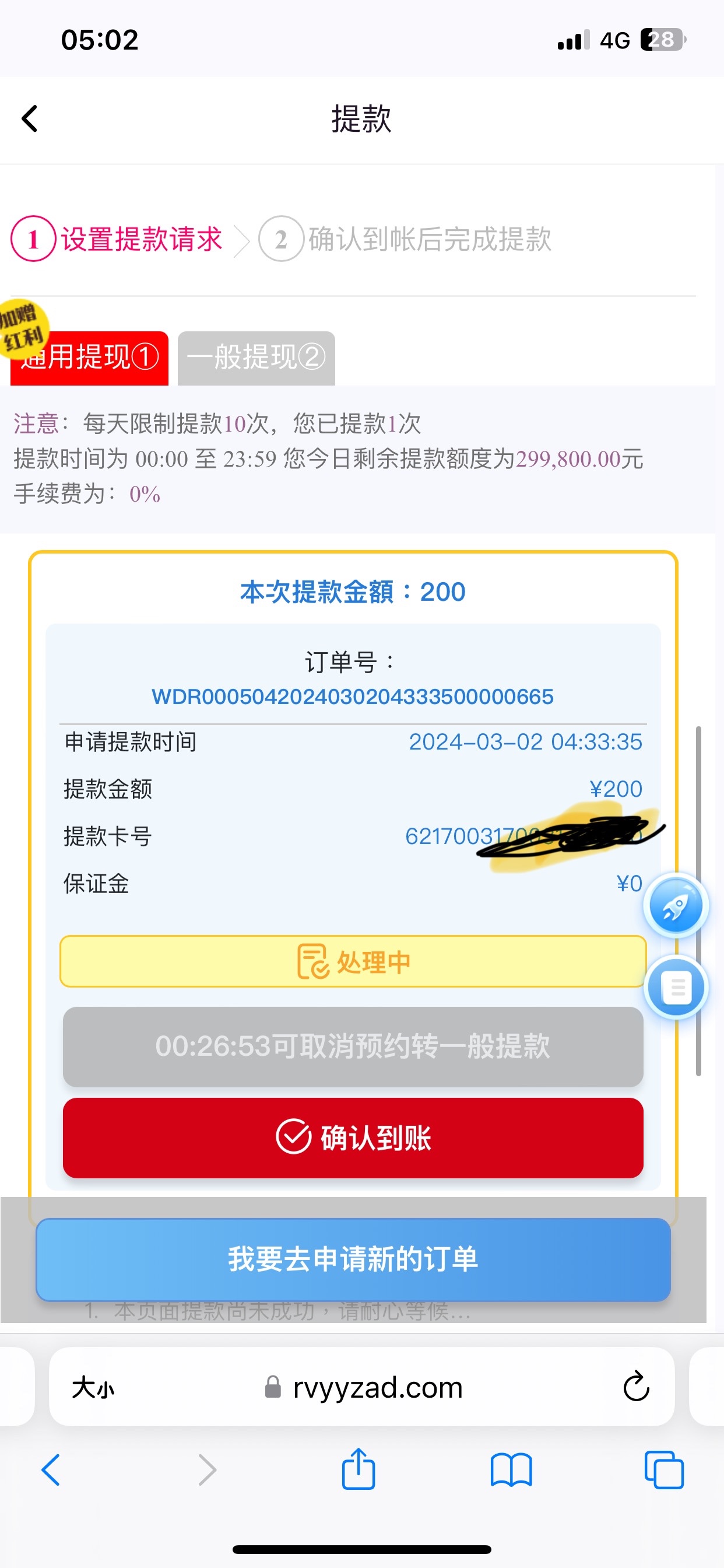This screenshot has width=724, height=1568.
Task: Tap 我要去申请新的订单 button
Action: pos(353,1259)
